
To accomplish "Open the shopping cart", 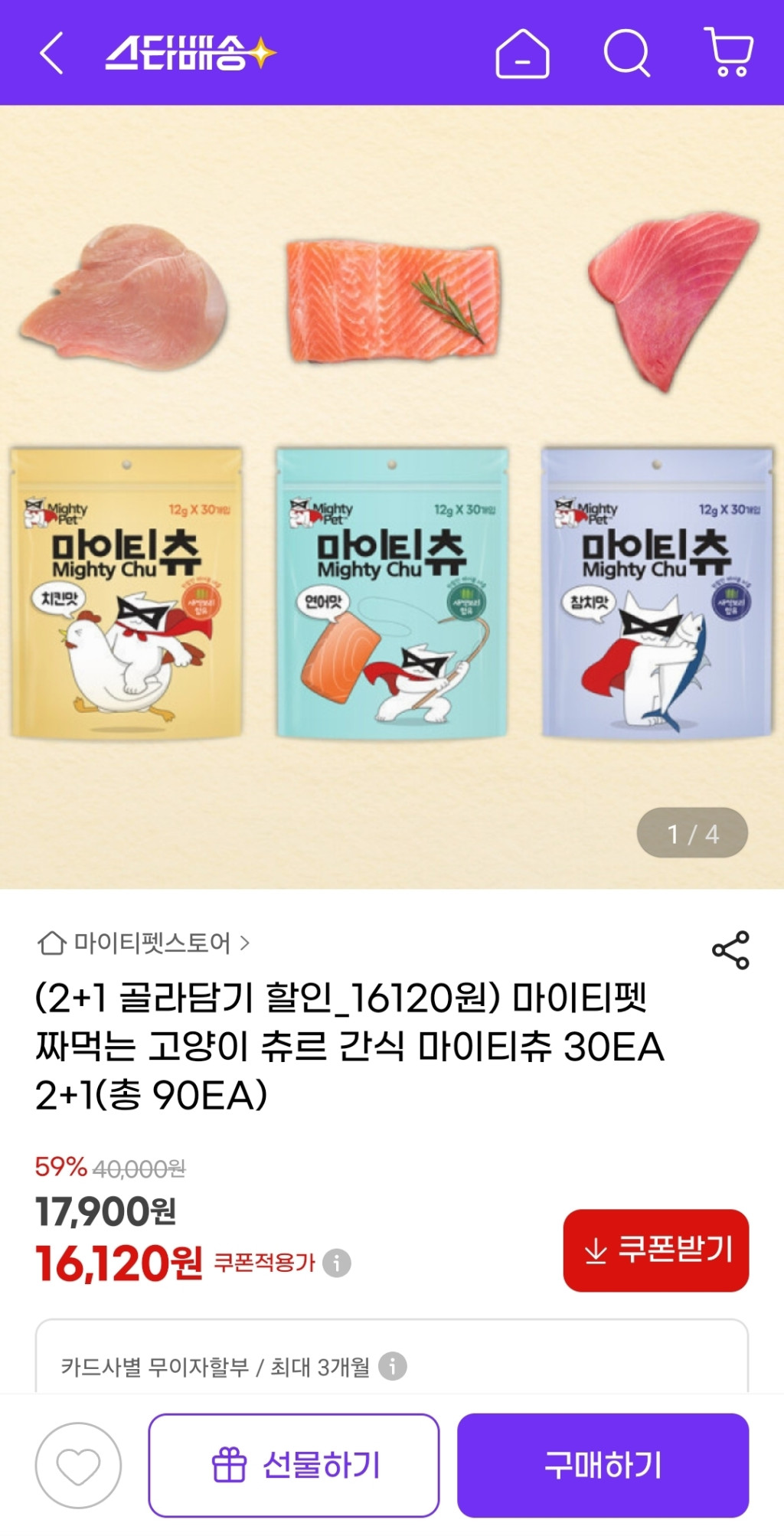I will (729, 53).
